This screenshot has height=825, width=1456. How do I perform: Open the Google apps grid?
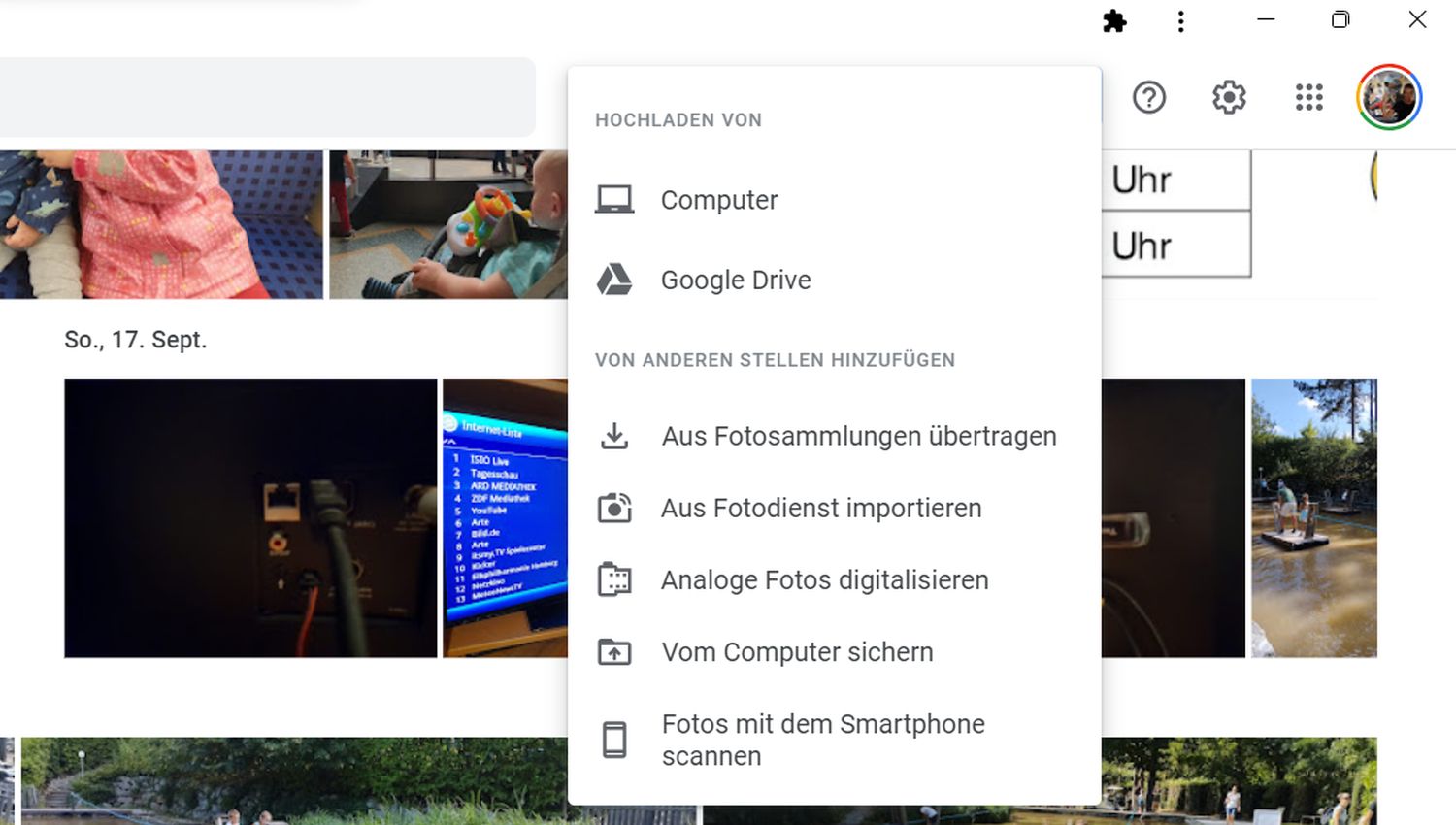point(1308,97)
